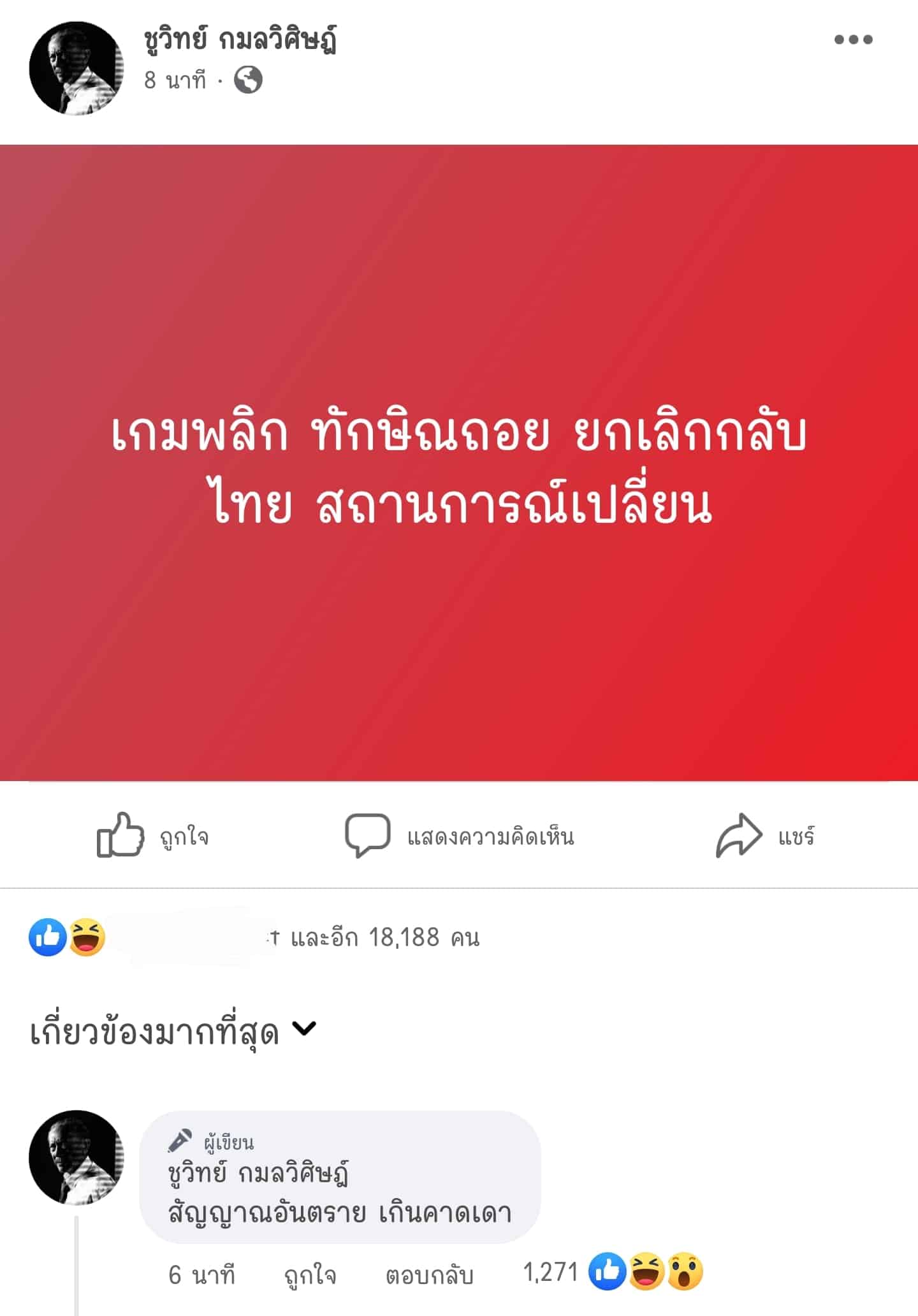Image resolution: width=918 pixels, height=1316 pixels.
Task: Reply to the author's comment via ตอบกลับ
Action: coord(429,1275)
